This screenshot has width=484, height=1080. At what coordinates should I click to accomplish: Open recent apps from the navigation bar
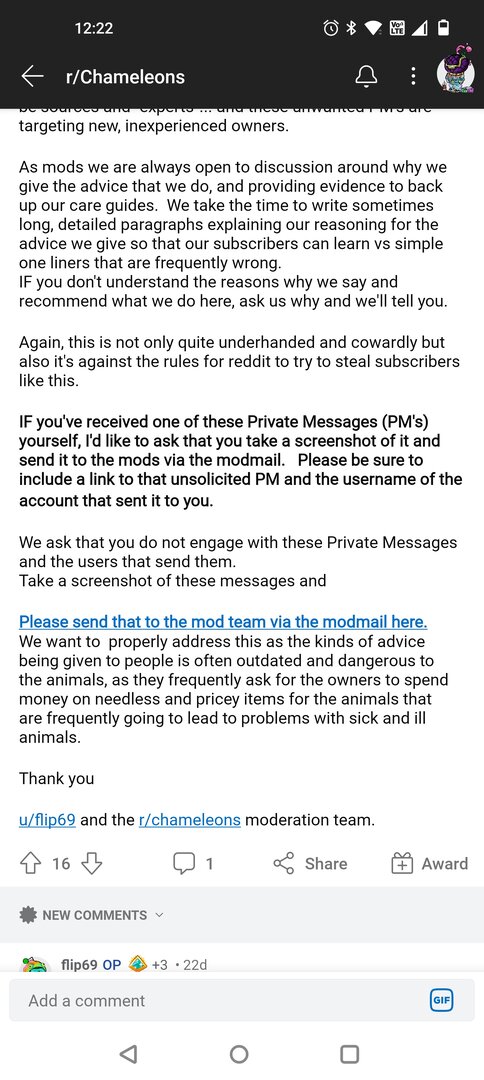point(350,1054)
